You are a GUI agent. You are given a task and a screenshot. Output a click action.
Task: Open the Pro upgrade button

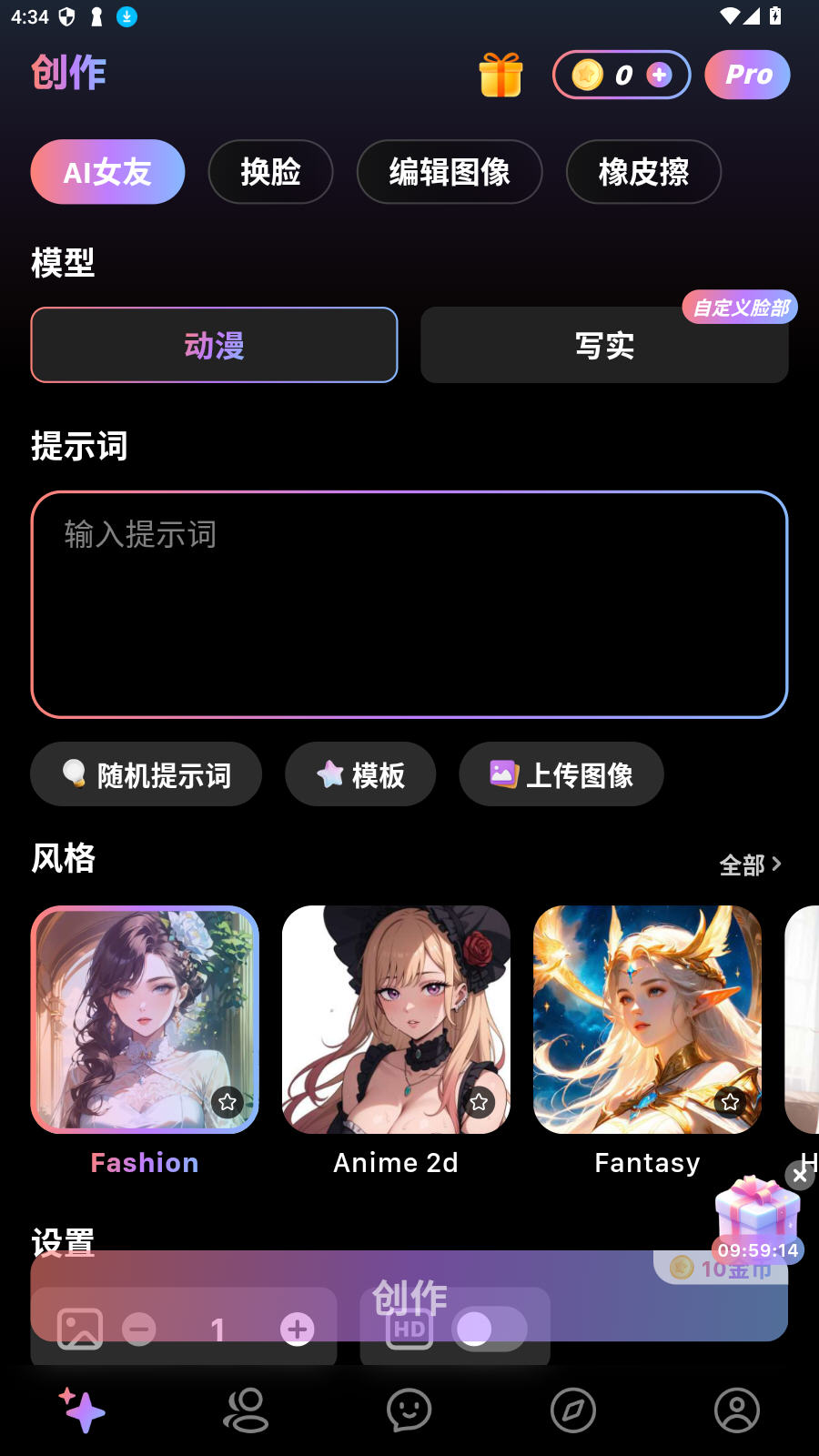pyautogui.click(x=747, y=75)
